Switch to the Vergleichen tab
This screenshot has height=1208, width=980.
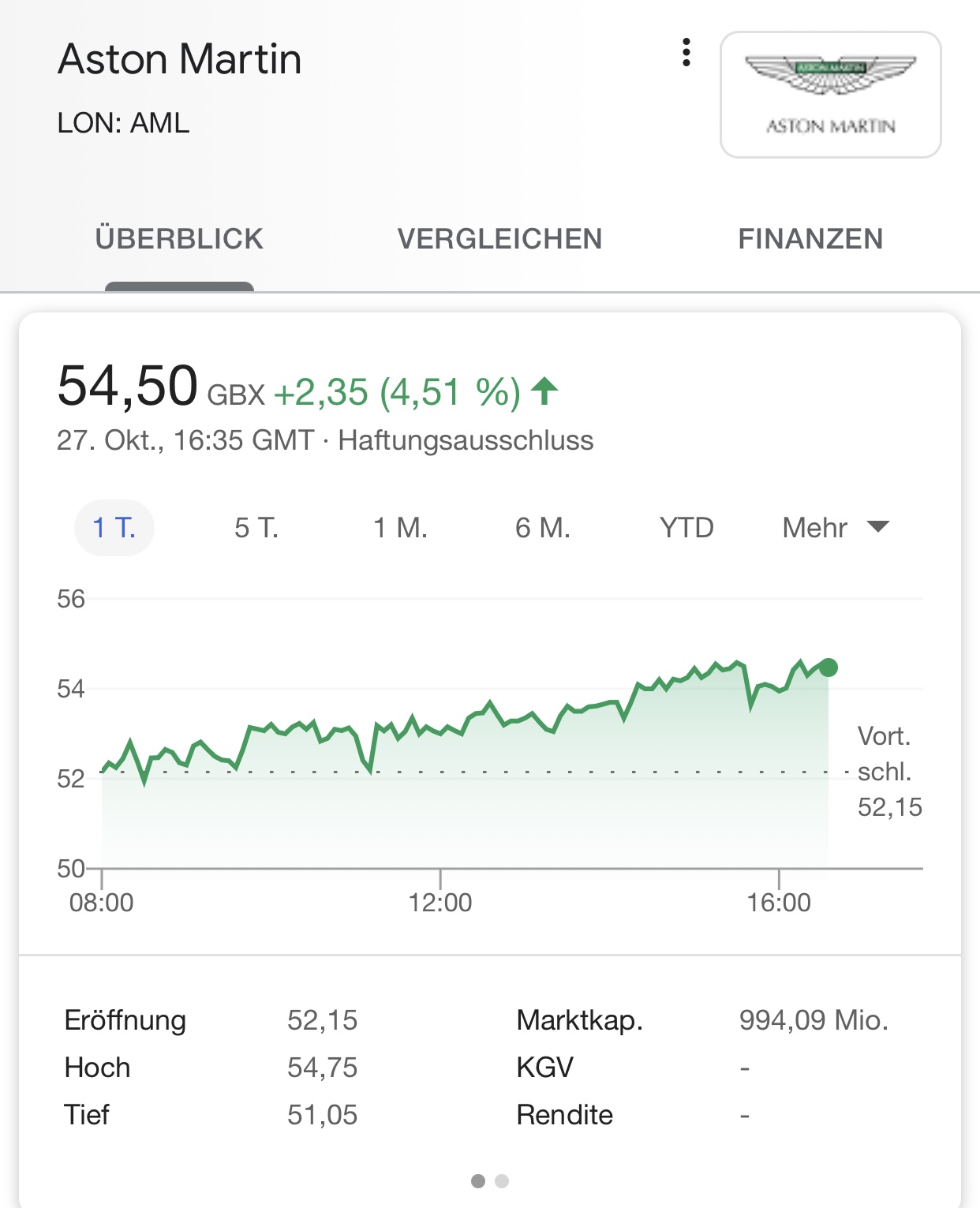click(499, 239)
